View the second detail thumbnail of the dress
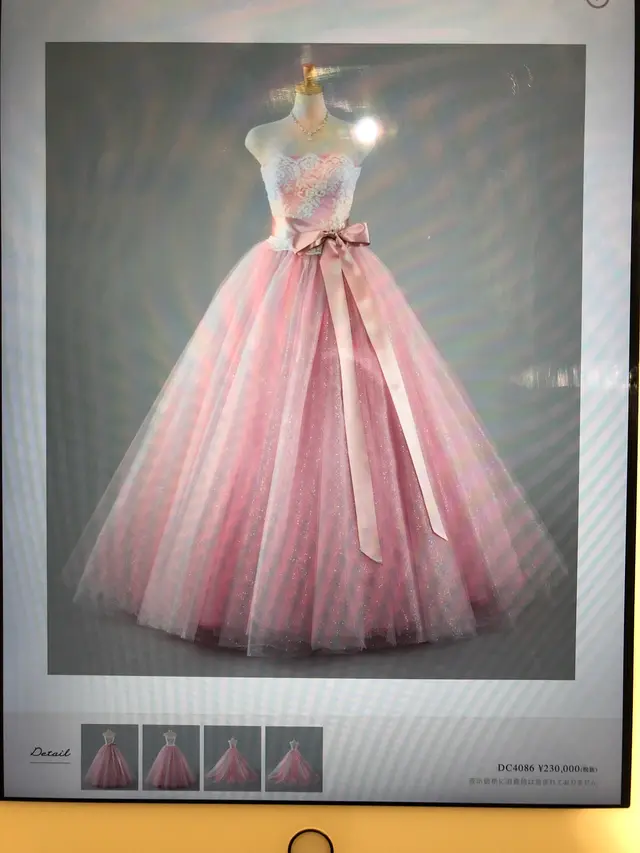The height and width of the screenshot is (853, 640). pos(171,758)
